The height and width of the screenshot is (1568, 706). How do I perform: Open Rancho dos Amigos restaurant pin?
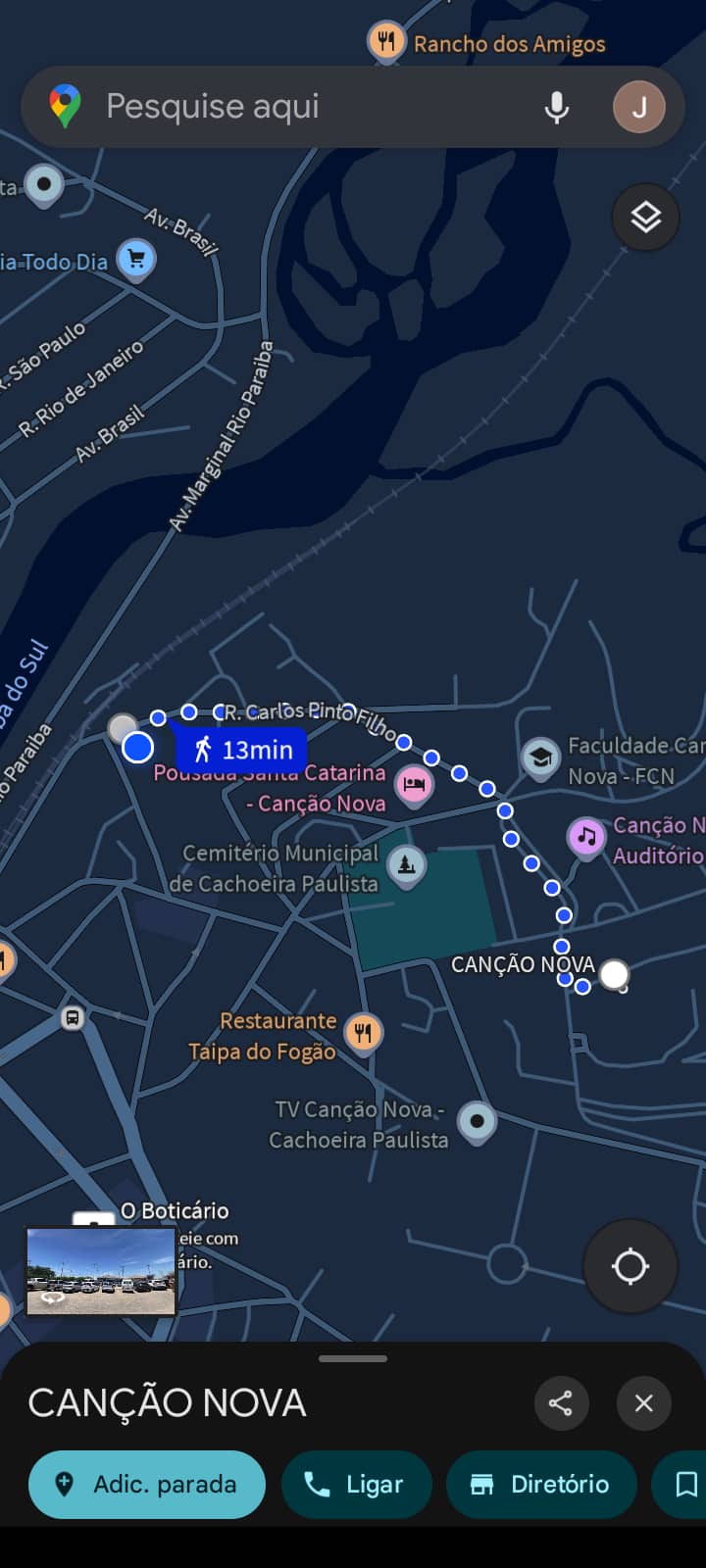386,41
